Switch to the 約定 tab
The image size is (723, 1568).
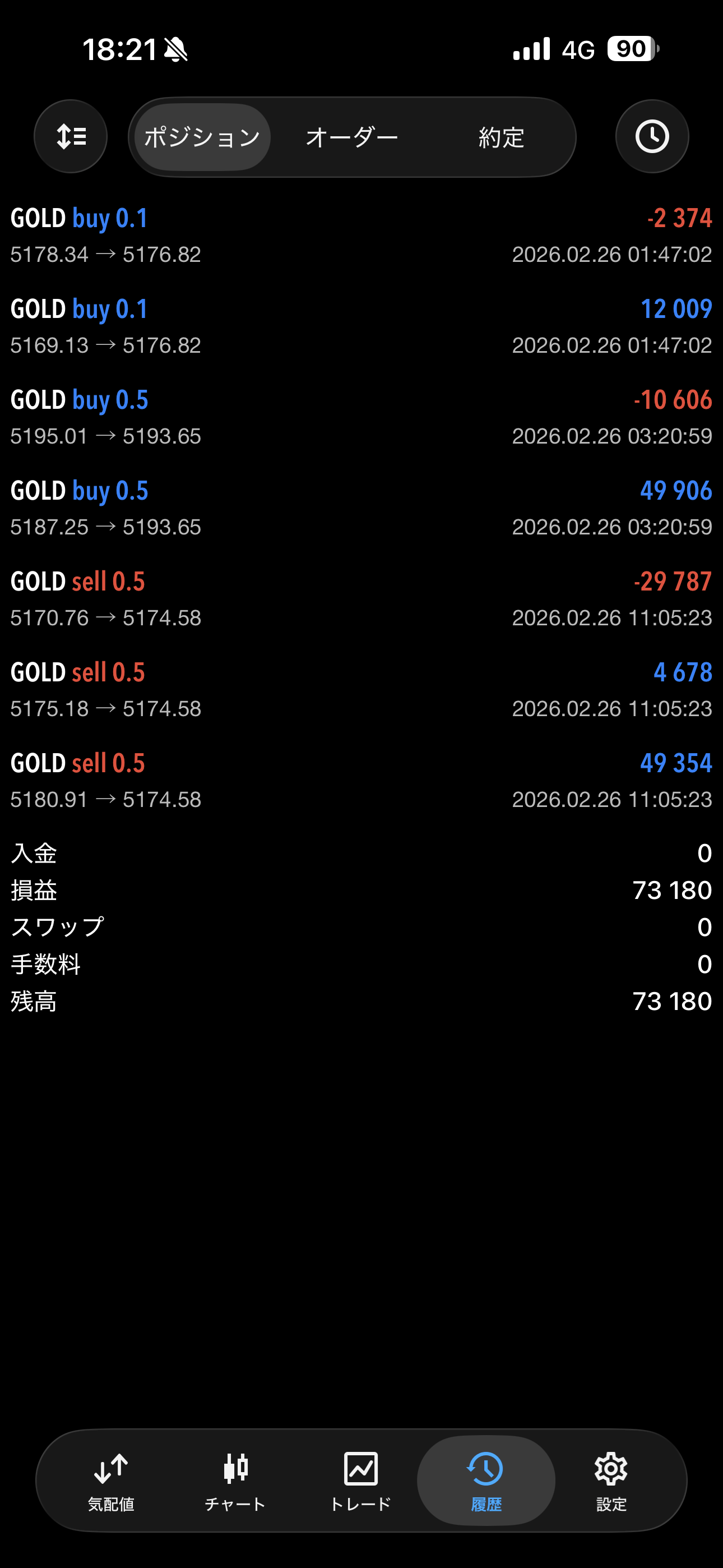point(501,137)
